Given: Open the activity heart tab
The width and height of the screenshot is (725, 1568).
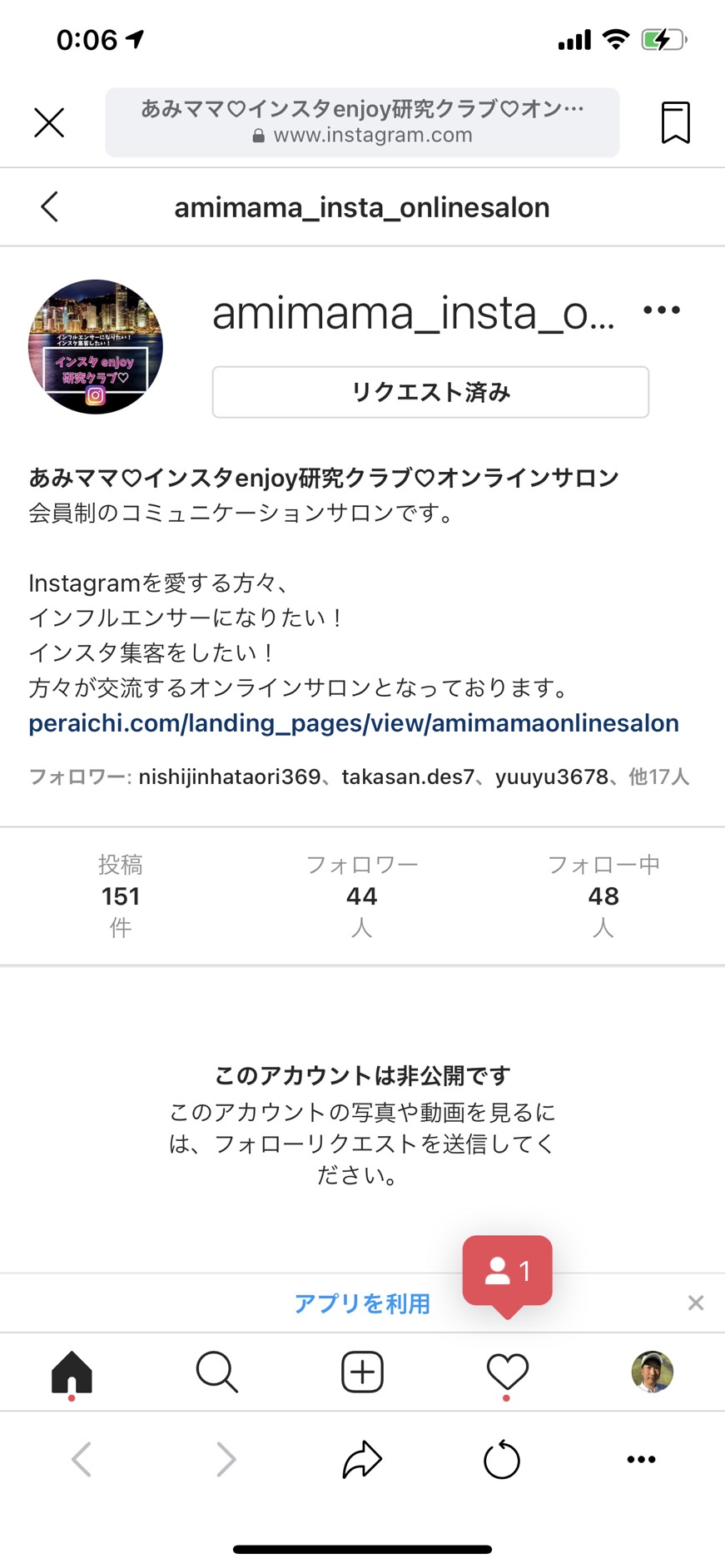Looking at the screenshot, I should click(507, 1372).
